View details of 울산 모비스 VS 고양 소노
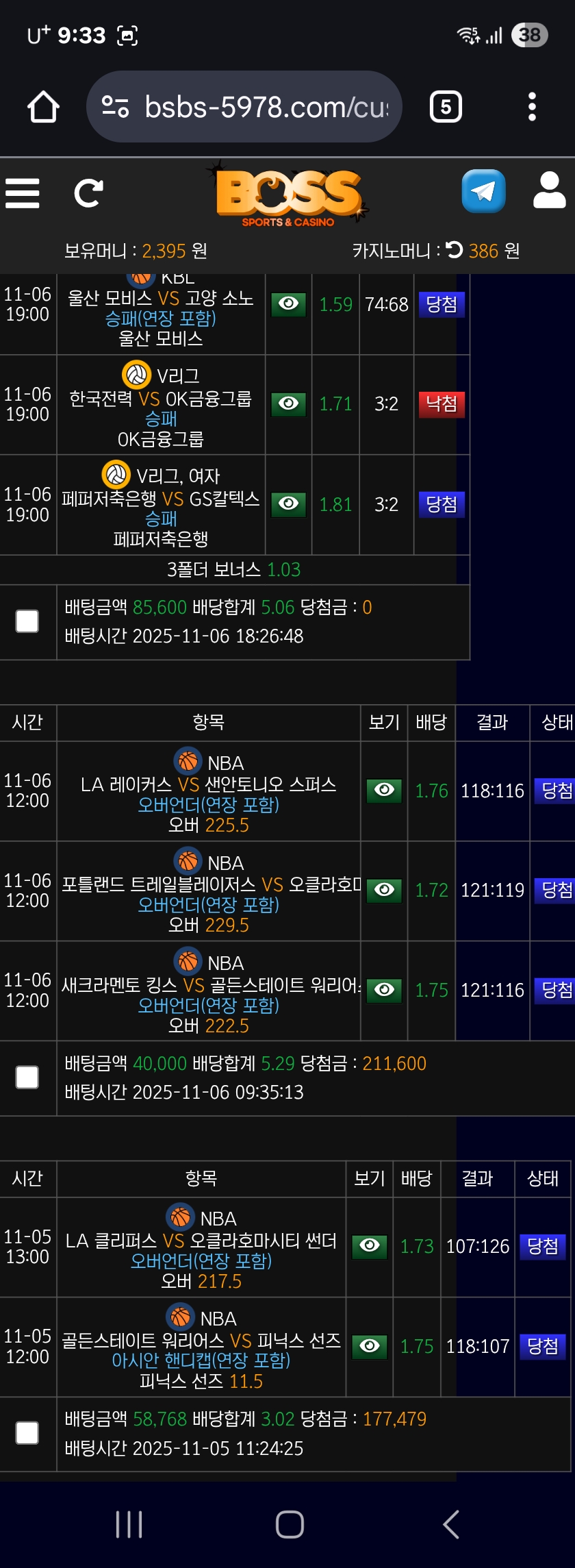 (x=288, y=304)
